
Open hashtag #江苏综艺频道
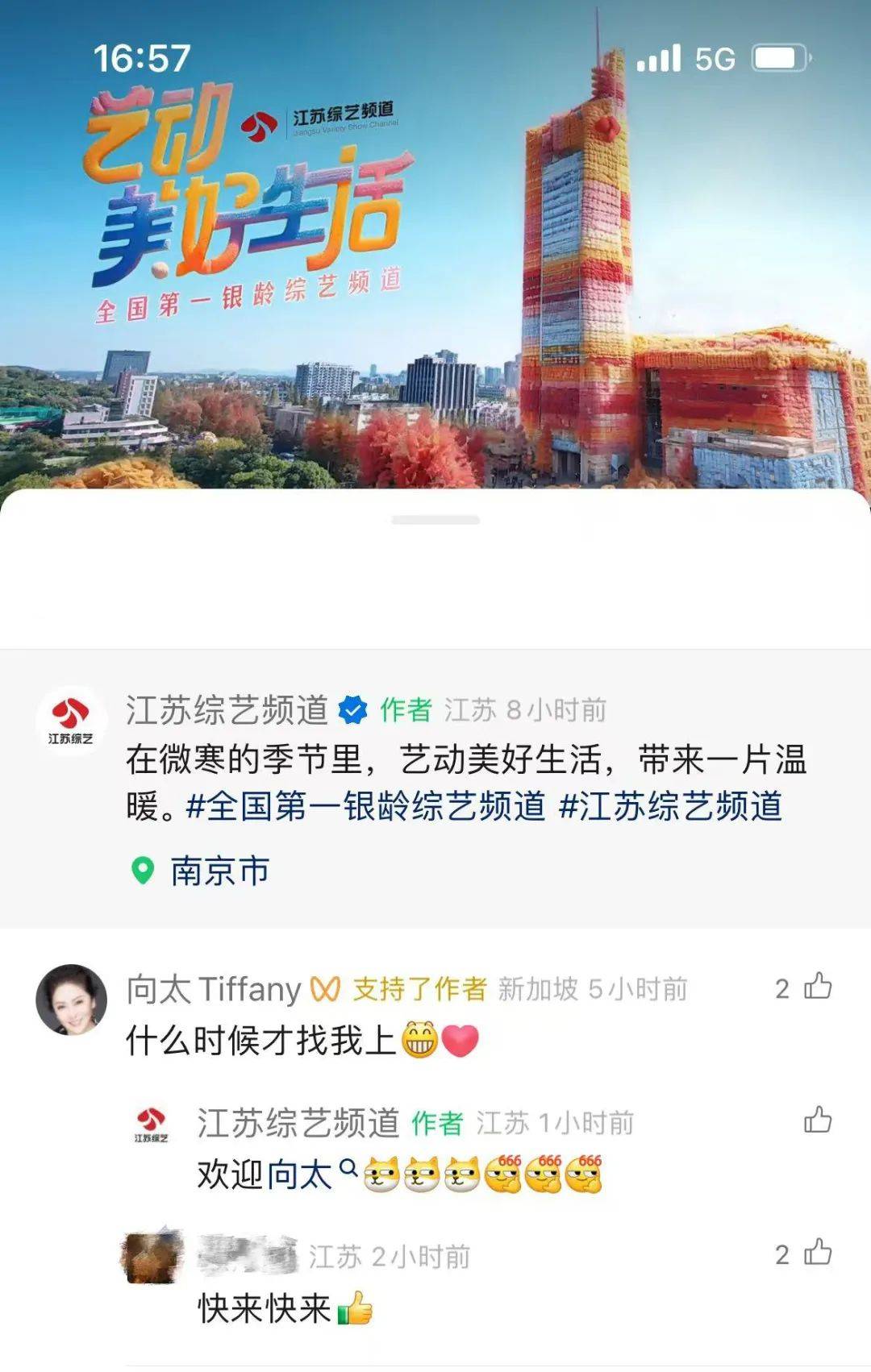(x=670, y=806)
